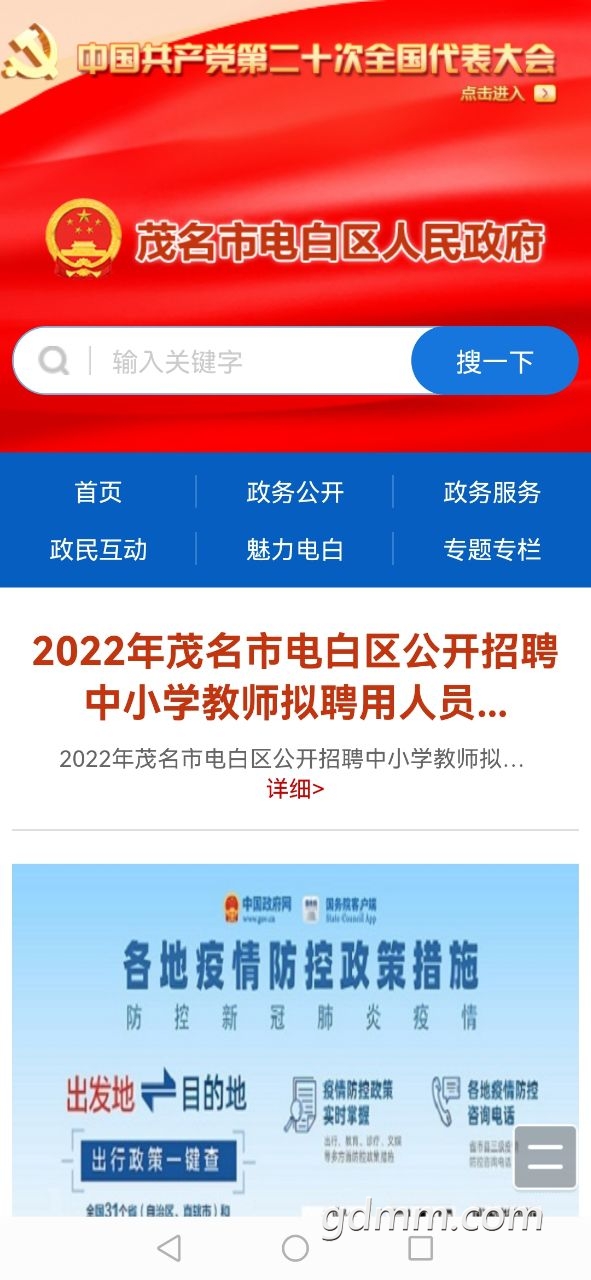591x1280 pixels.
Task: Focus the 输入关键字 search field
Action: click(250, 361)
